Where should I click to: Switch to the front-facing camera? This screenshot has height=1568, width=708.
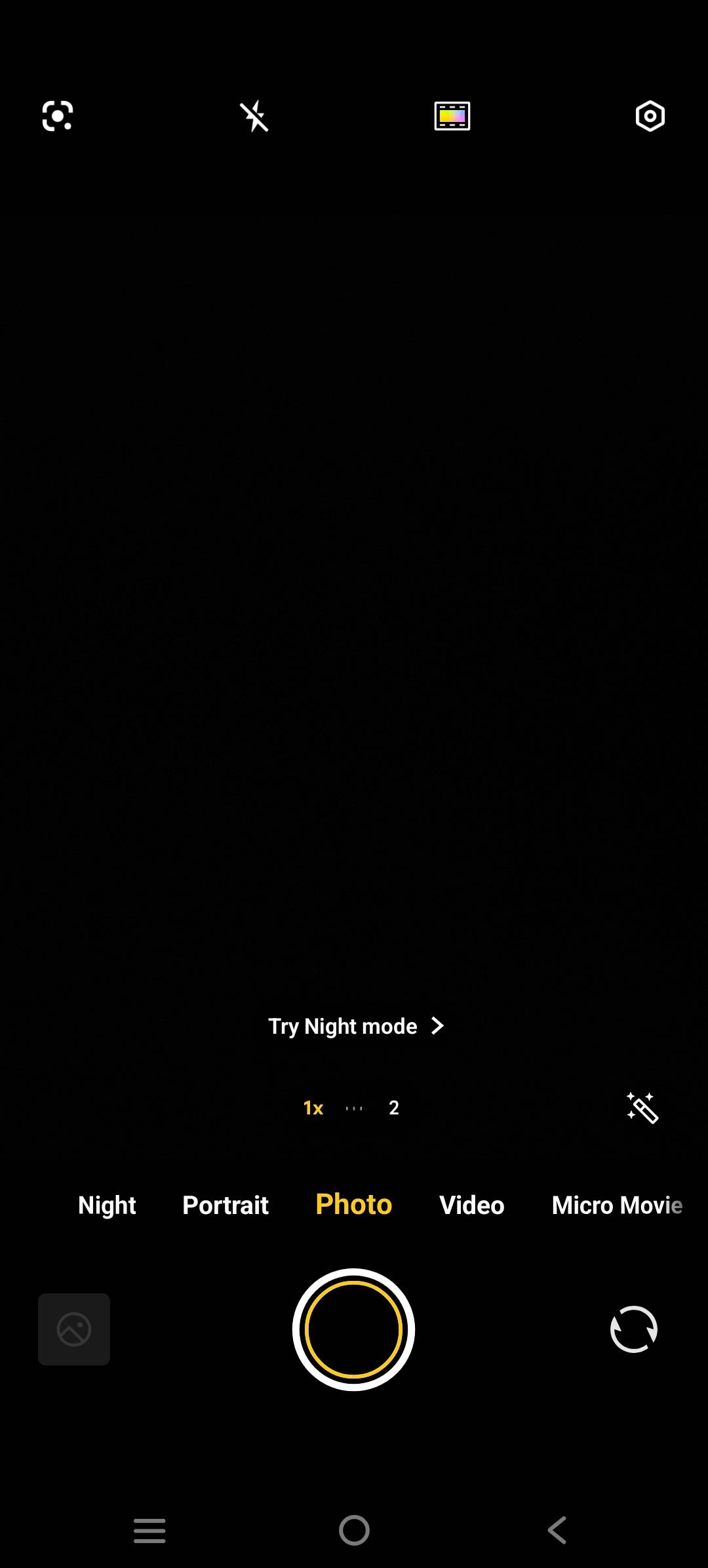coord(634,1329)
